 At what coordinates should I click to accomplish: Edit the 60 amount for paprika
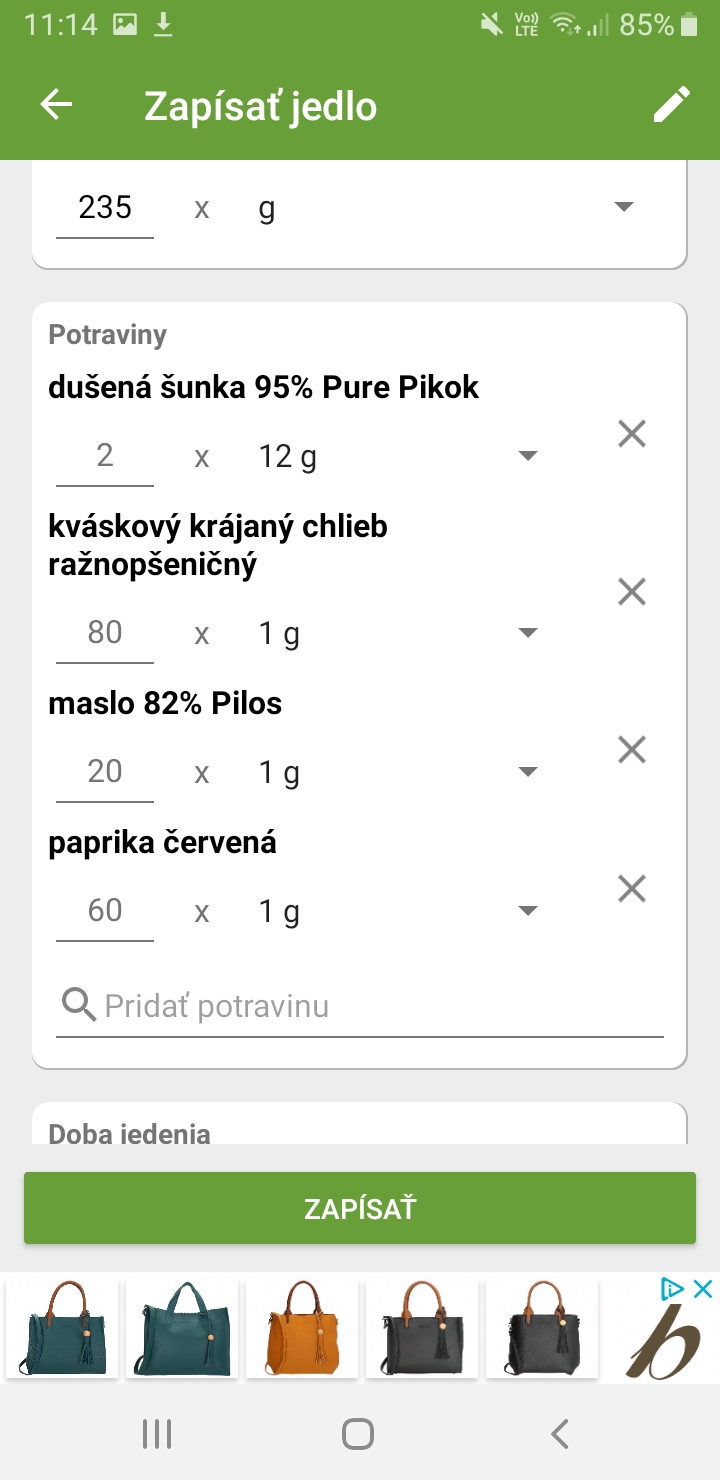(x=105, y=911)
